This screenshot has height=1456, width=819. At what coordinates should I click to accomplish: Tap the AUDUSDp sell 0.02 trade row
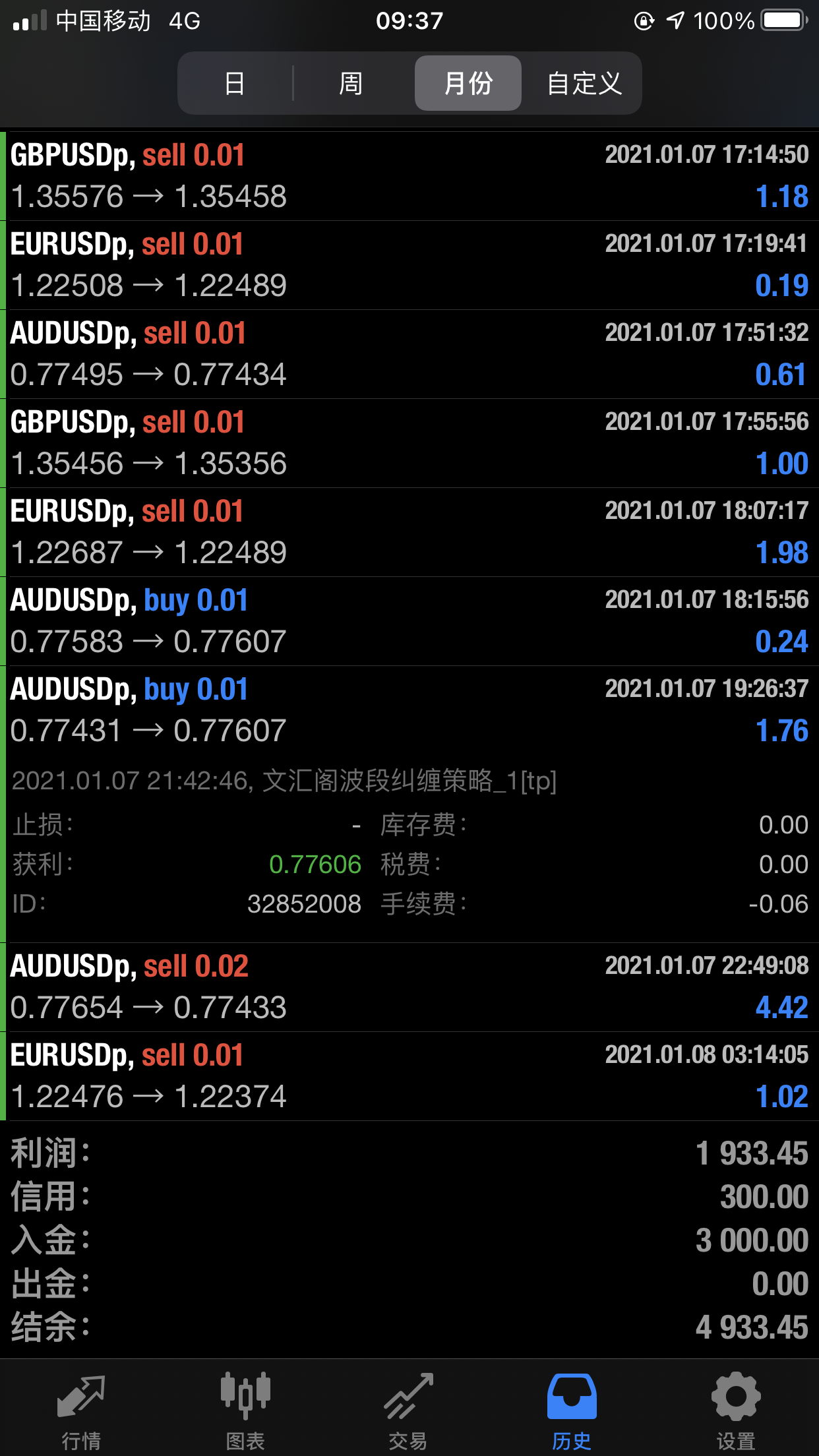(x=409, y=986)
